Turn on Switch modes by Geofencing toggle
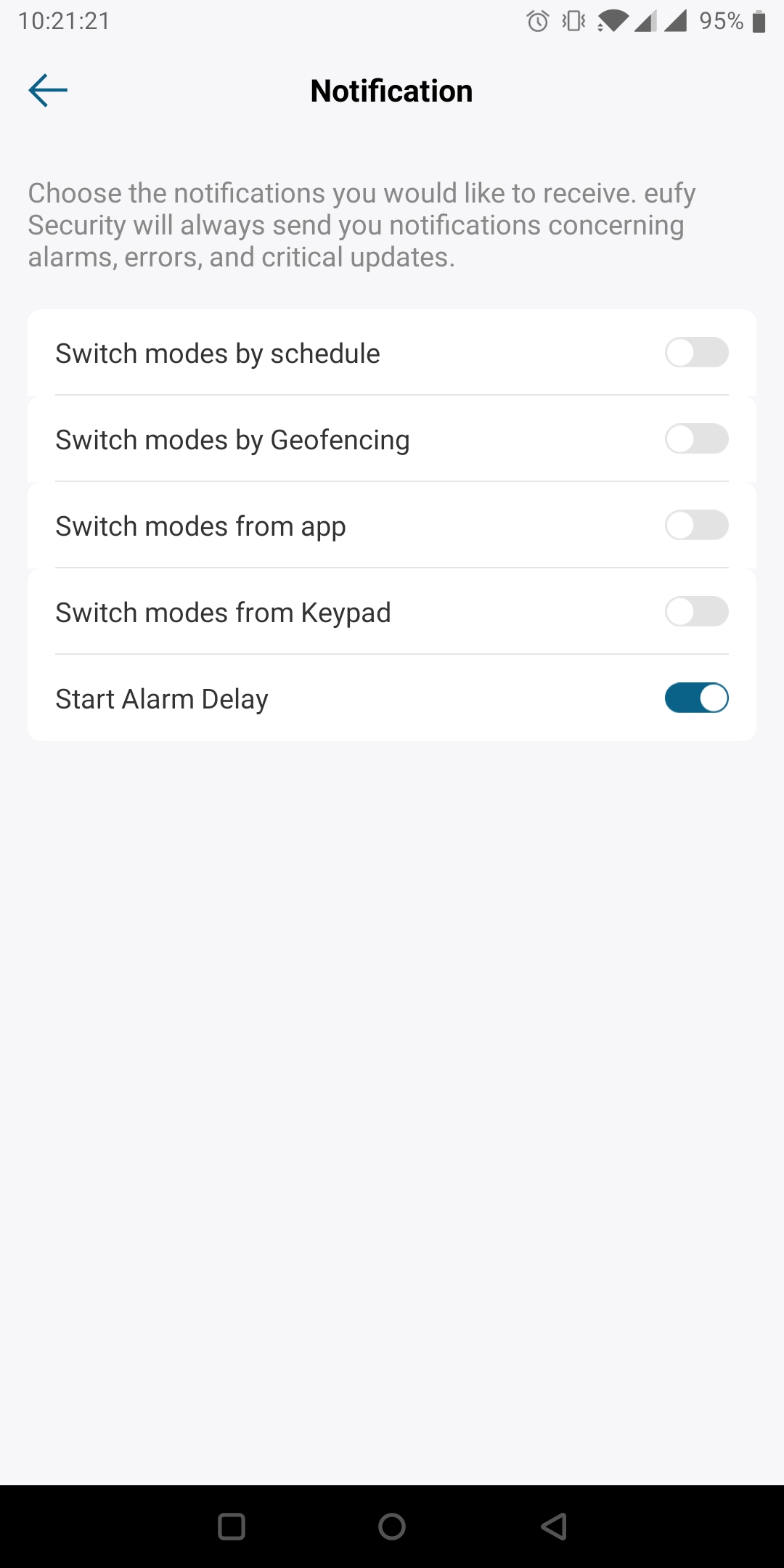The width and height of the screenshot is (784, 1568). click(x=696, y=439)
